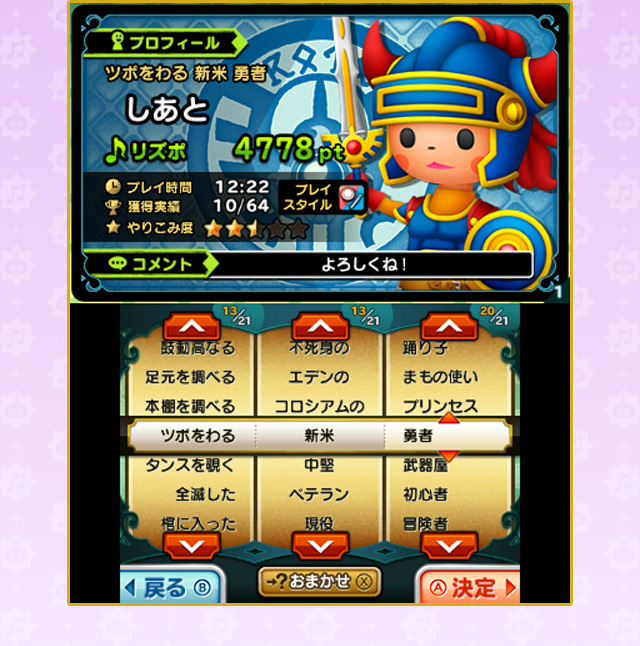Pick 中堅 as the middle word
Screen dimensions: 640x646
320,465
